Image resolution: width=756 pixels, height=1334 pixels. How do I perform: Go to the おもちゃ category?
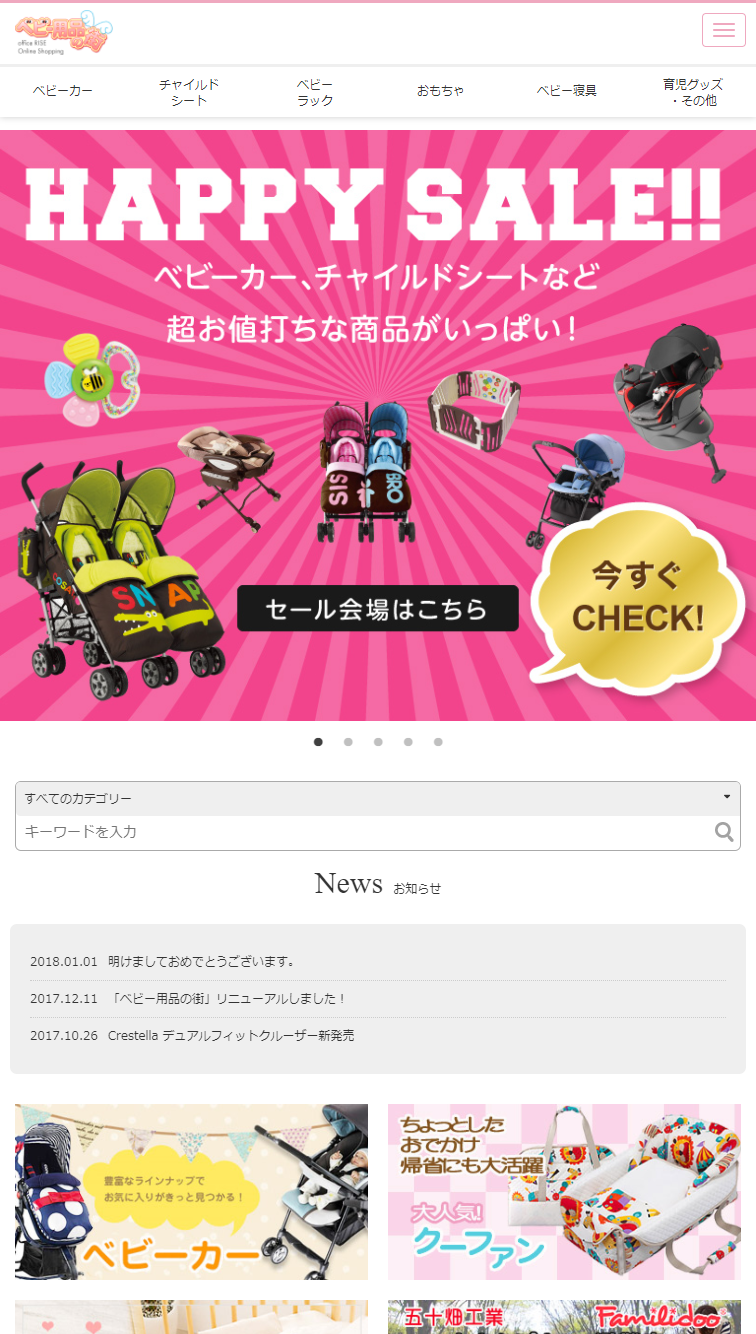[x=440, y=91]
